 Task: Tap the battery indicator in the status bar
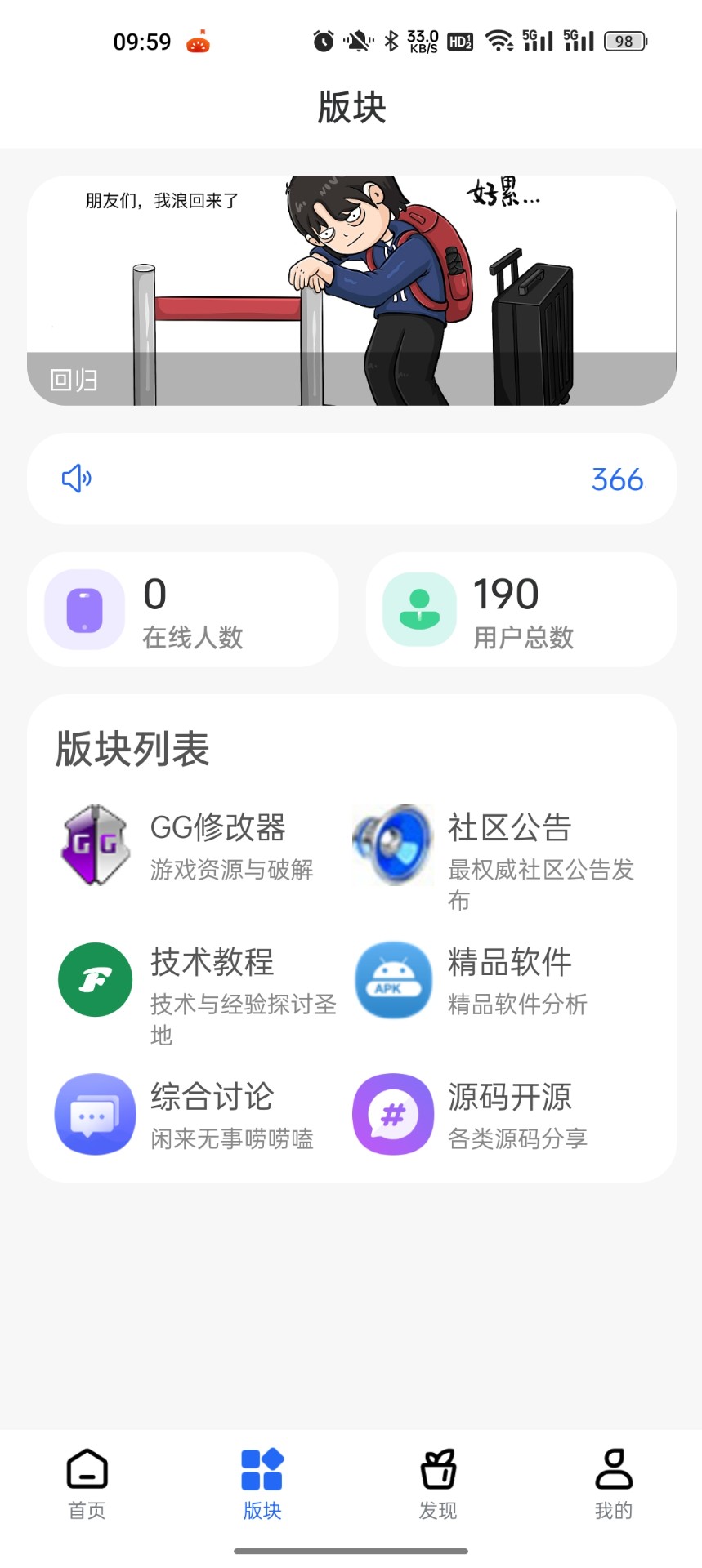627,39
